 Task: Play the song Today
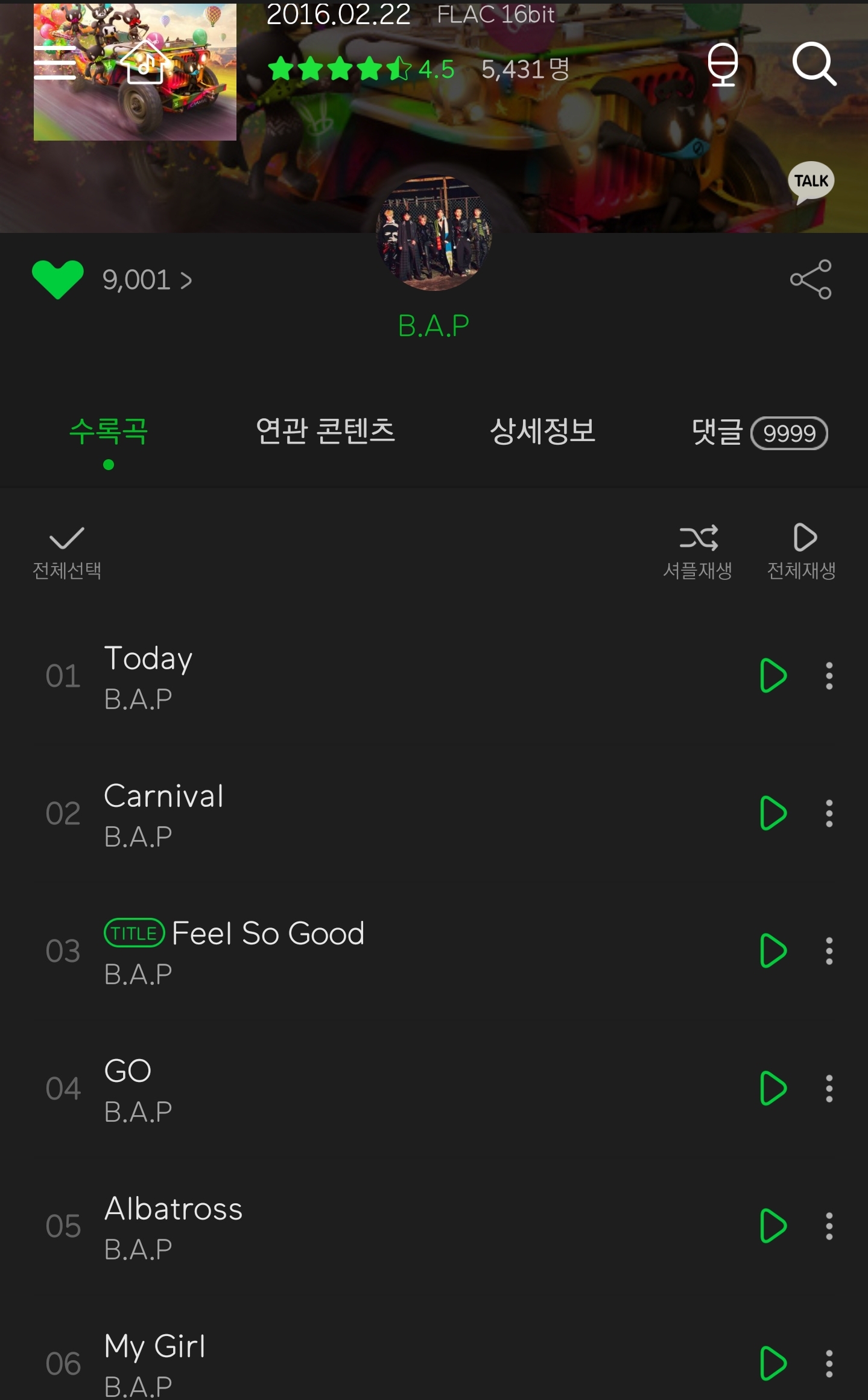773,675
